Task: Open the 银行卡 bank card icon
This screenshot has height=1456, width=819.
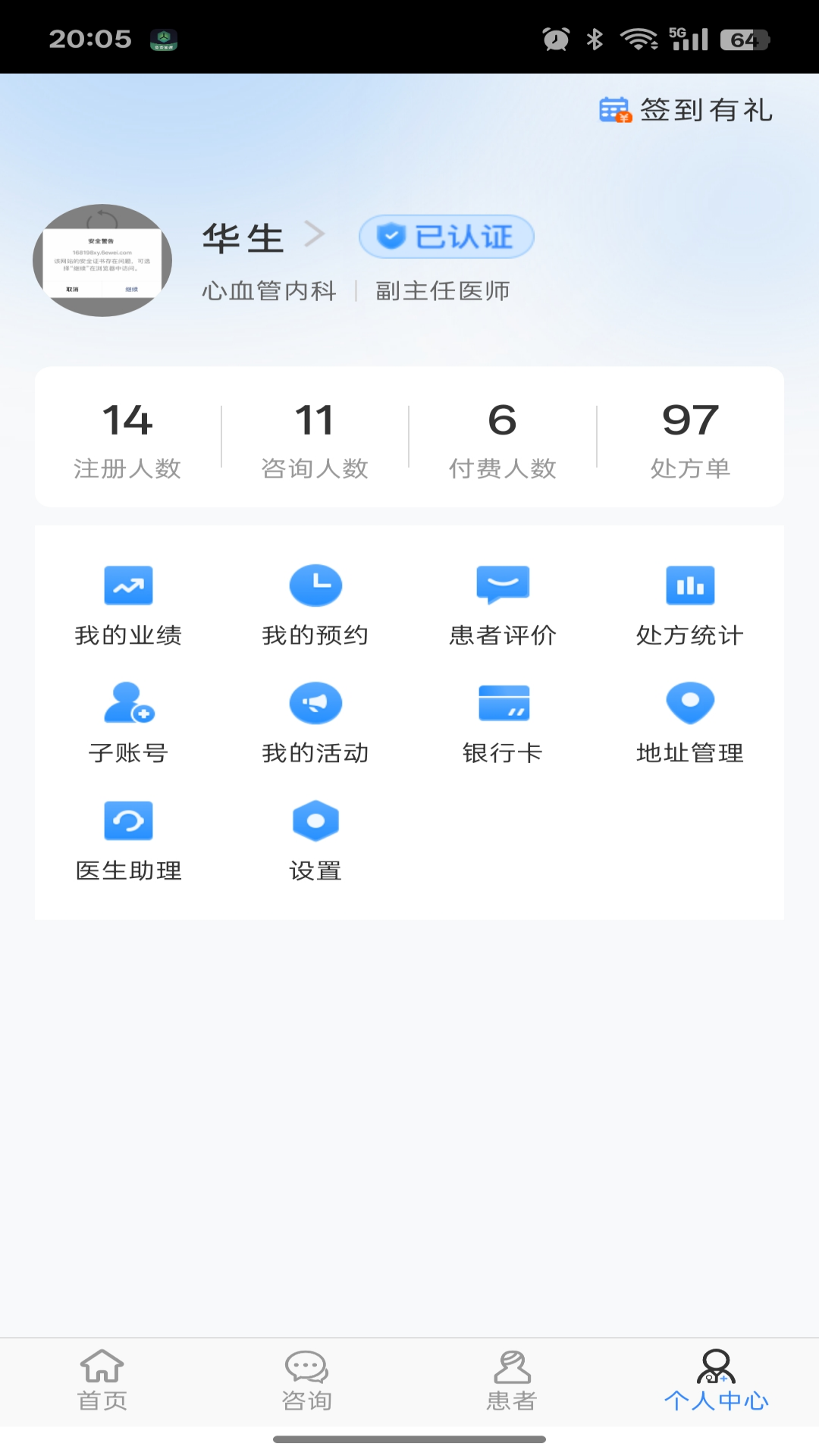Action: [x=503, y=720]
